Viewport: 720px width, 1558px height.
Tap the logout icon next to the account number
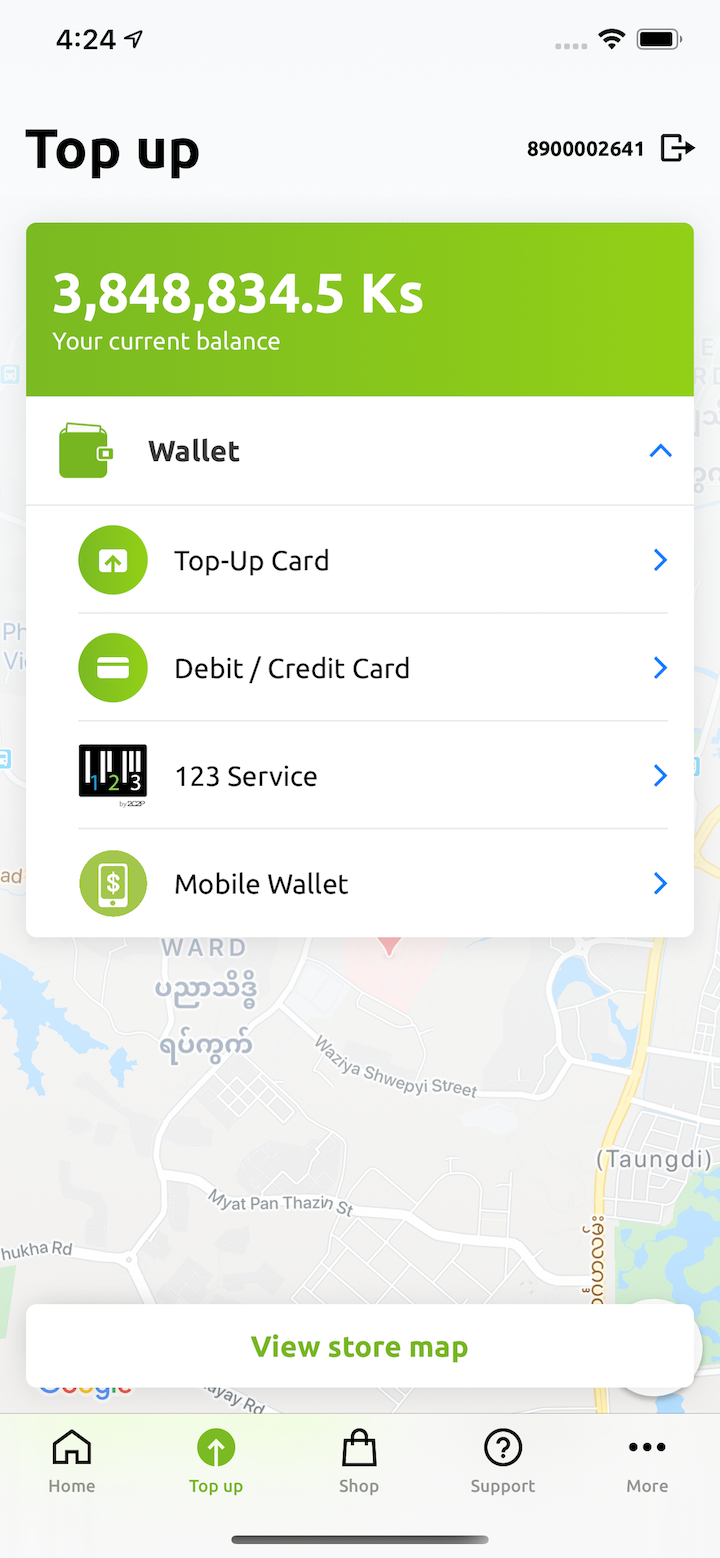pos(677,149)
